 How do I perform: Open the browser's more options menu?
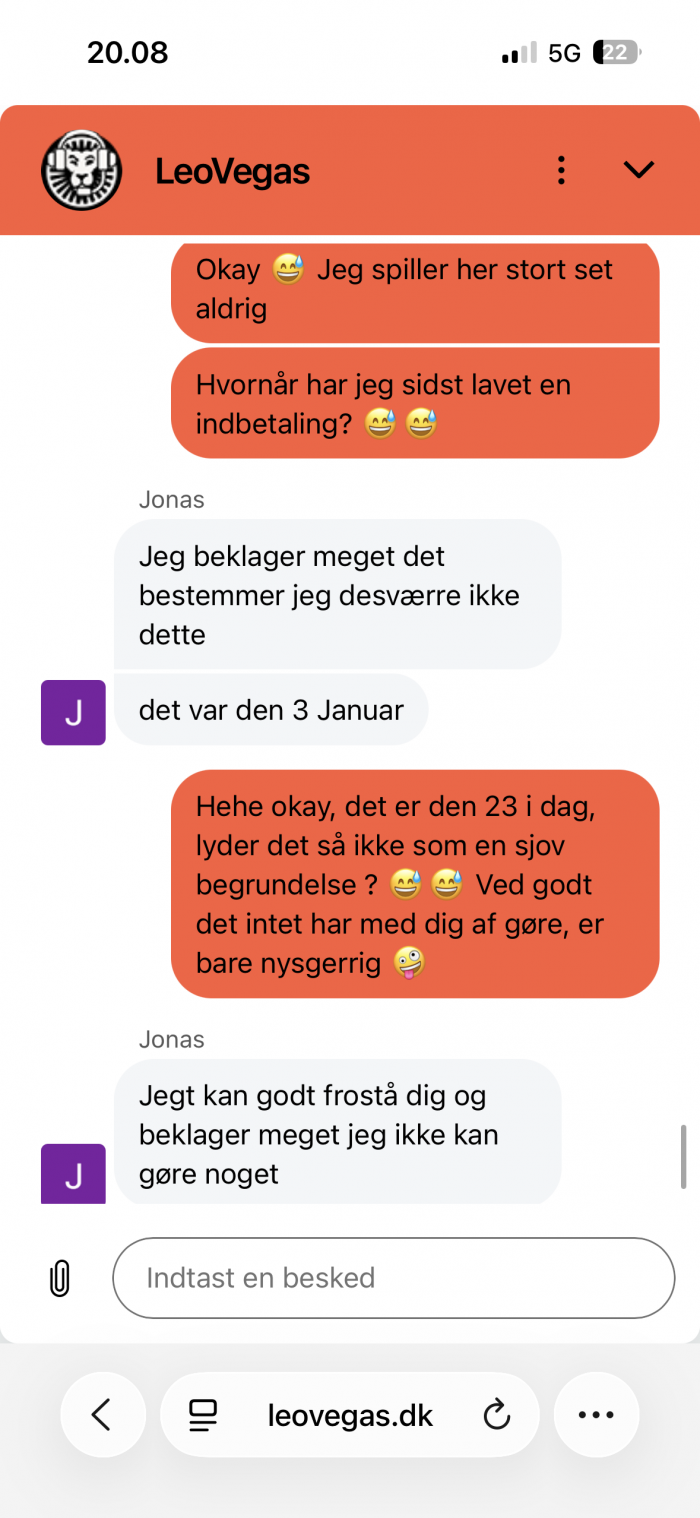point(596,1414)
